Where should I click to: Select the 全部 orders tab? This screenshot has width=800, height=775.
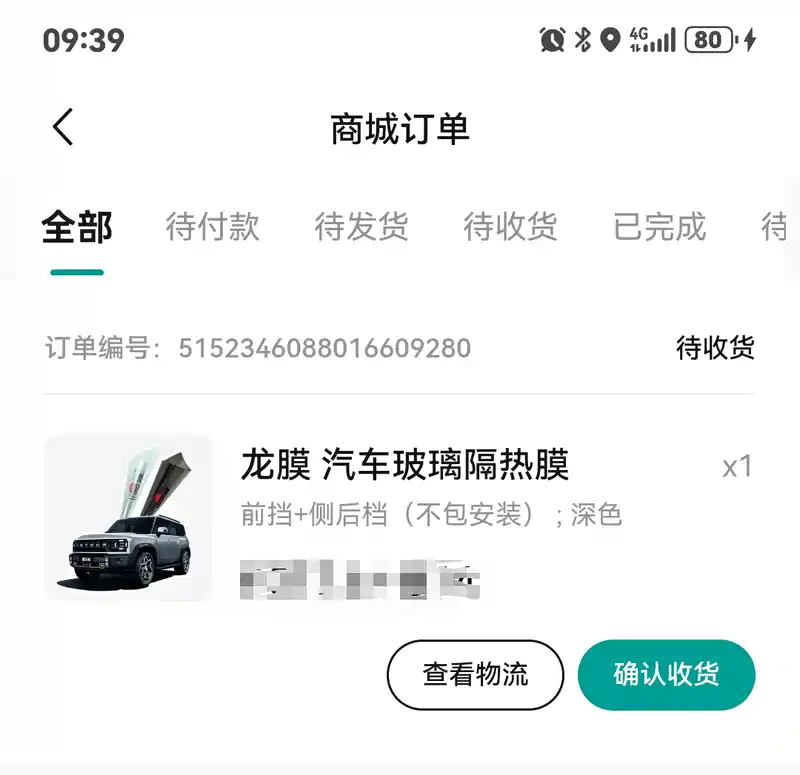tap(77, 227)
